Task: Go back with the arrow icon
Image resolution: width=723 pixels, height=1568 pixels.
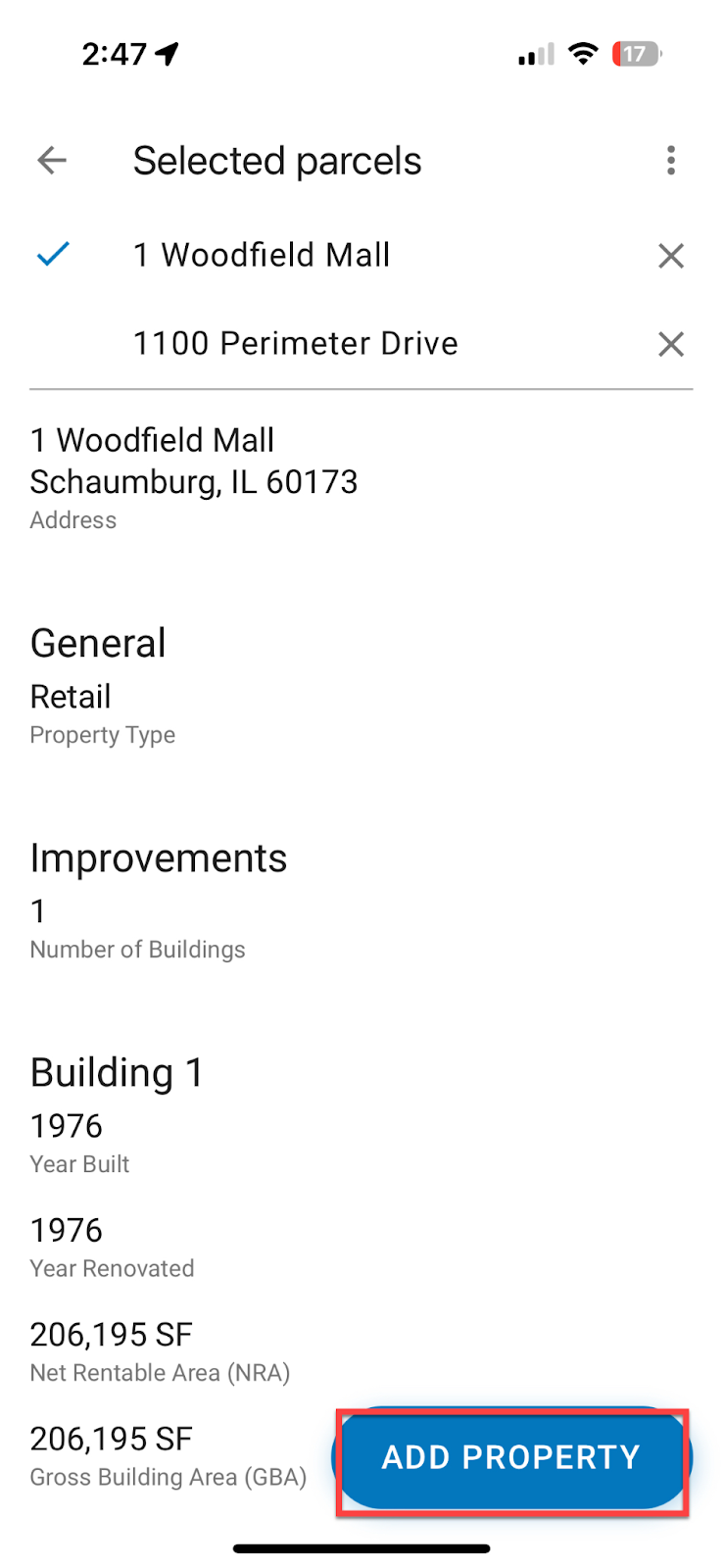Action: pos(52,160)
